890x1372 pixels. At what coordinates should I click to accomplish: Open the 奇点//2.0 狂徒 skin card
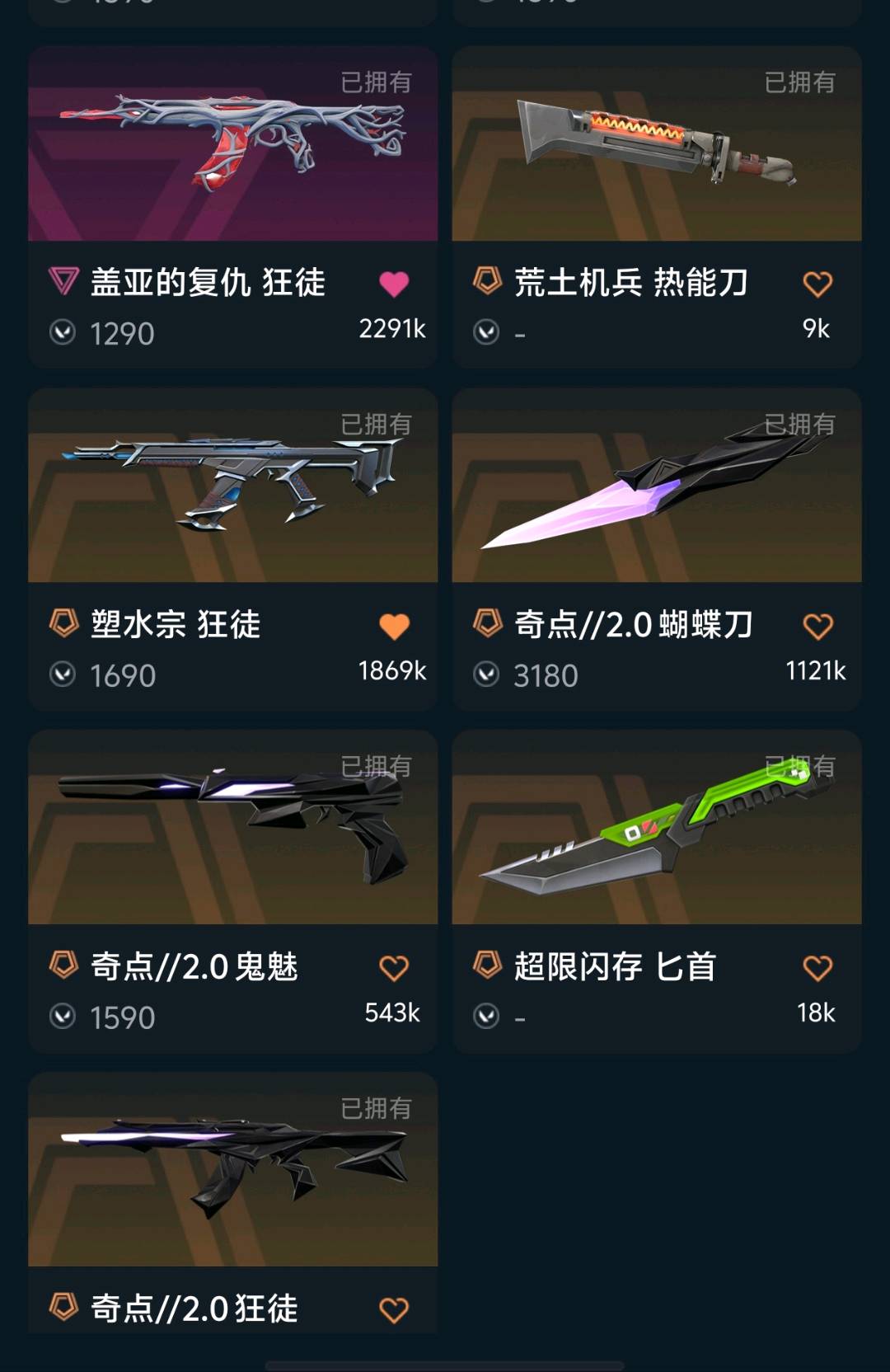click(232, 1169)
